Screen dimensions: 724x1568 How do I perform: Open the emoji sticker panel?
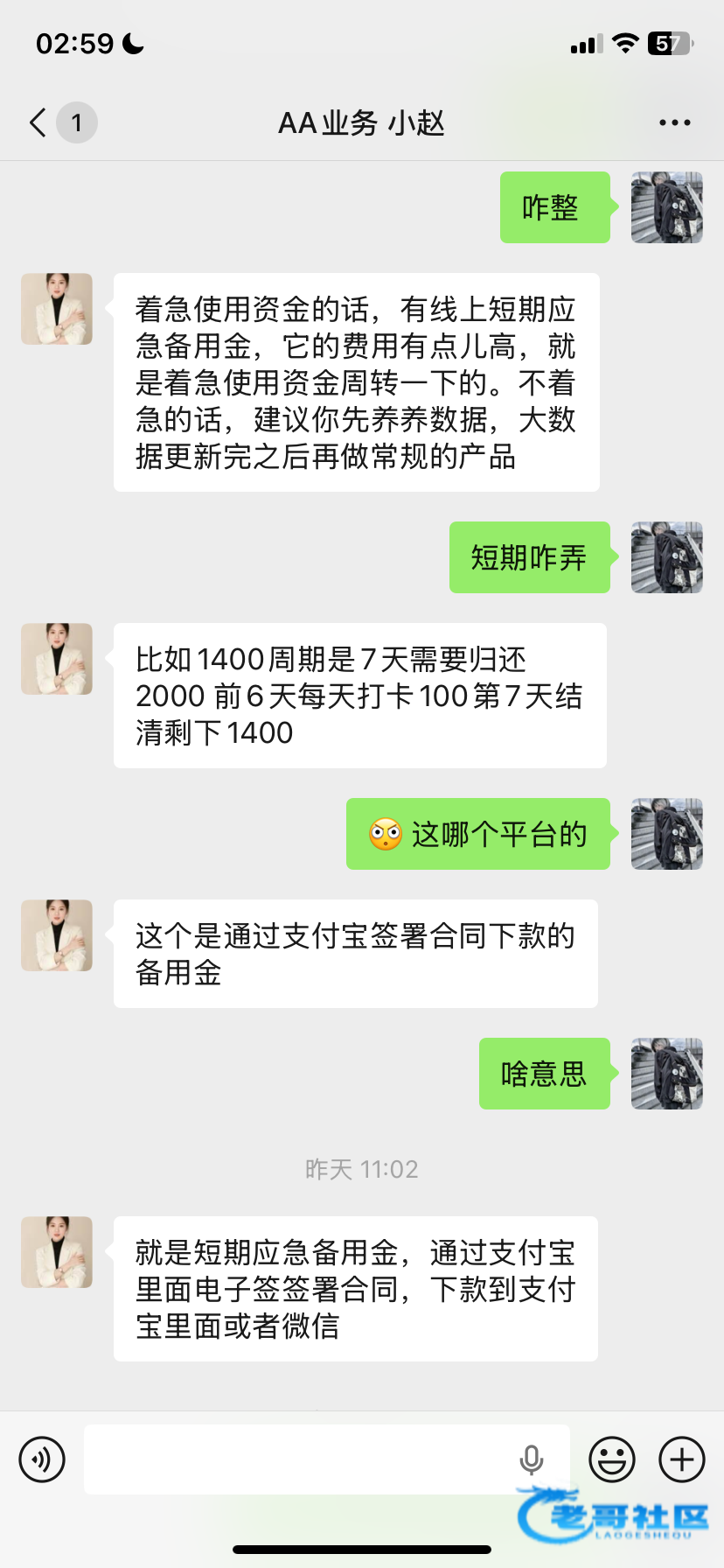coord(611,1459)
